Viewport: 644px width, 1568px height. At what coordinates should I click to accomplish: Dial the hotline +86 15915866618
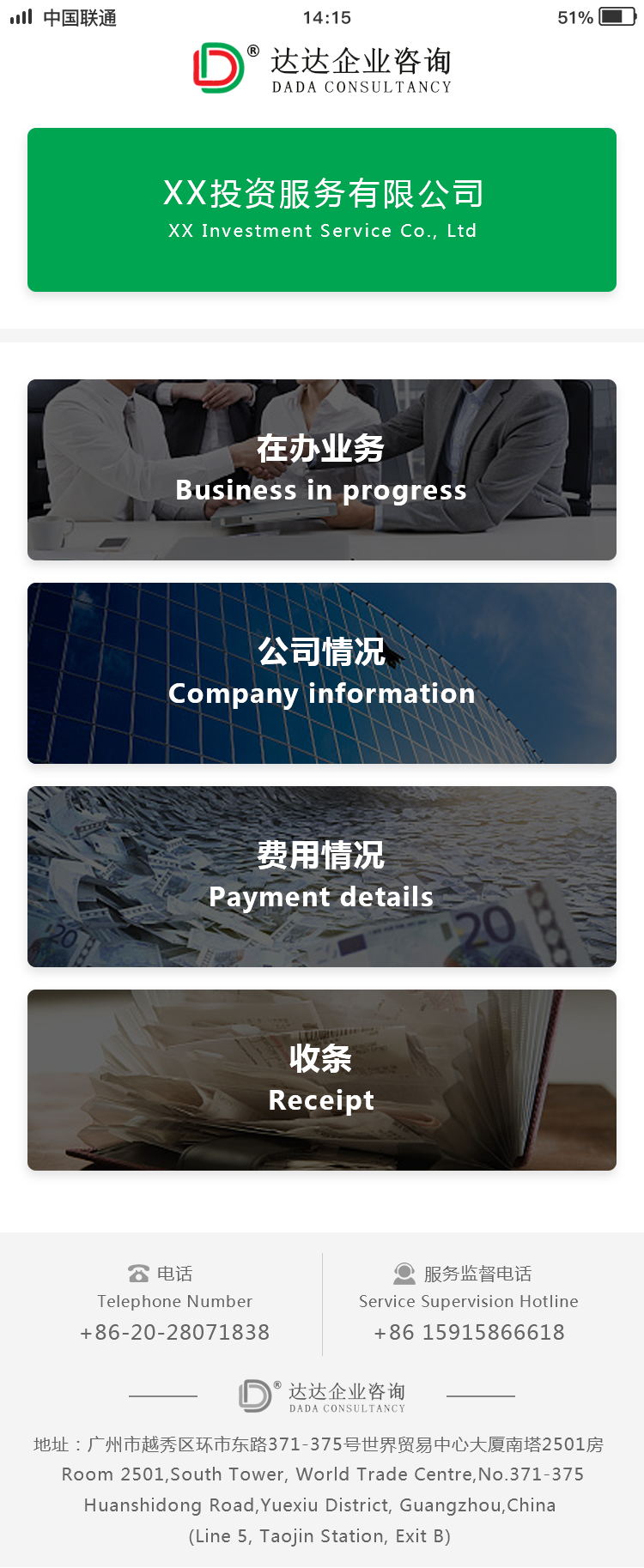[x=469, y=1332]
